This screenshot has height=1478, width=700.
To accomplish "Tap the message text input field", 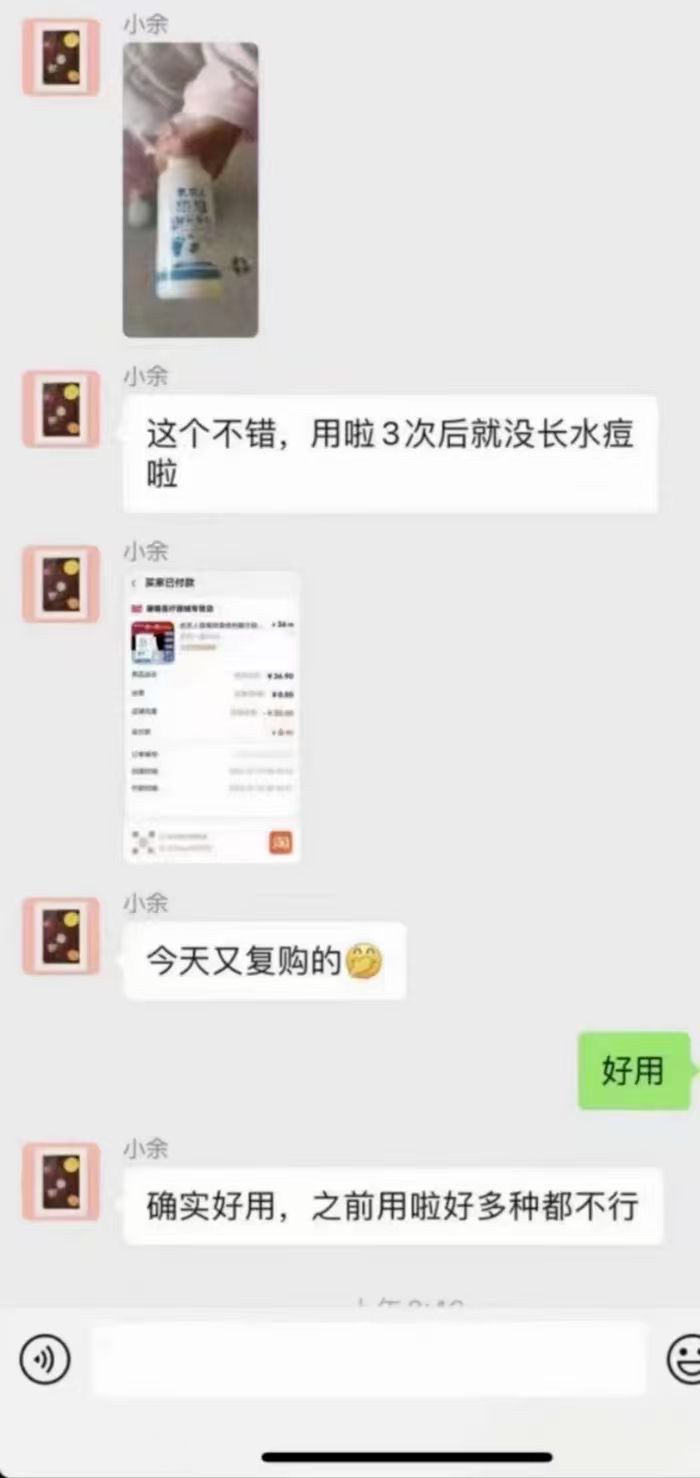I will [x=368, y=1359].
